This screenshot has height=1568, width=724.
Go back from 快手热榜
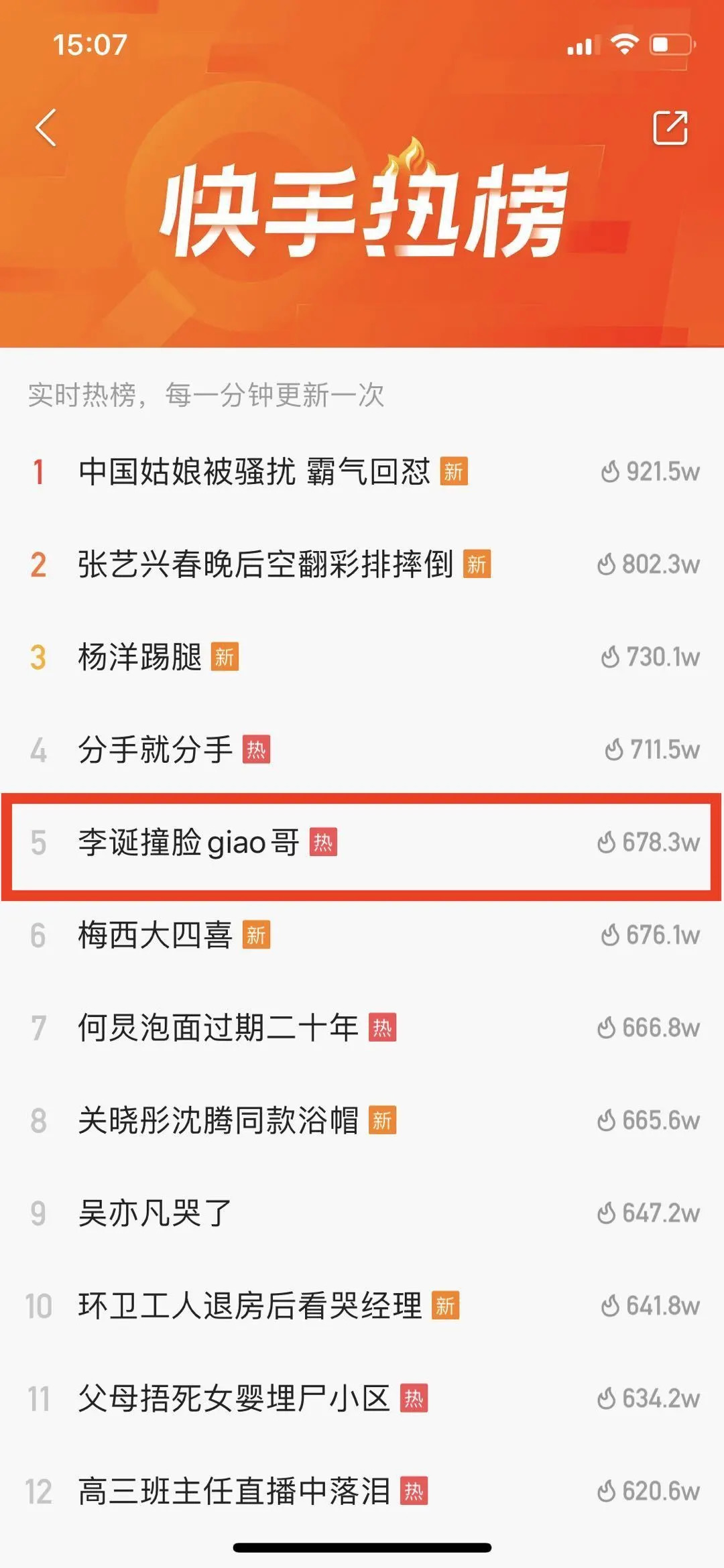click(x=46, y=127)
